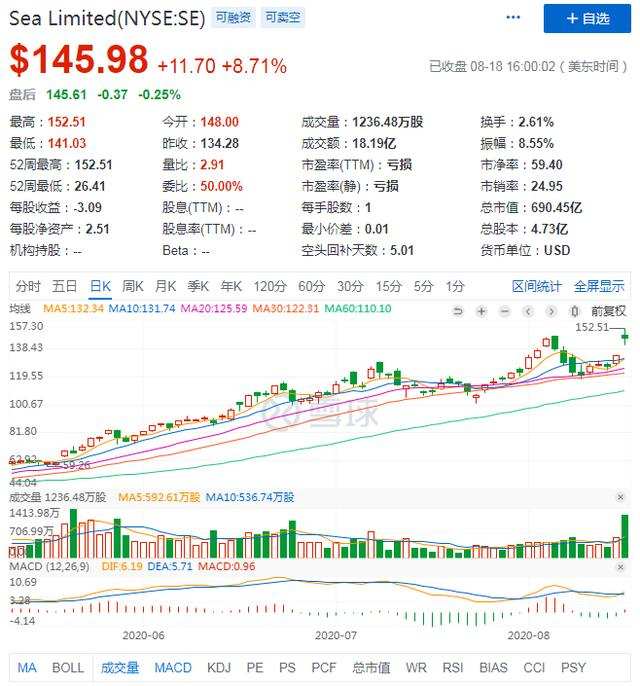Select the 总市值 indicator
This screenshot has height=686, width=640.
click(x=370, y=667)
